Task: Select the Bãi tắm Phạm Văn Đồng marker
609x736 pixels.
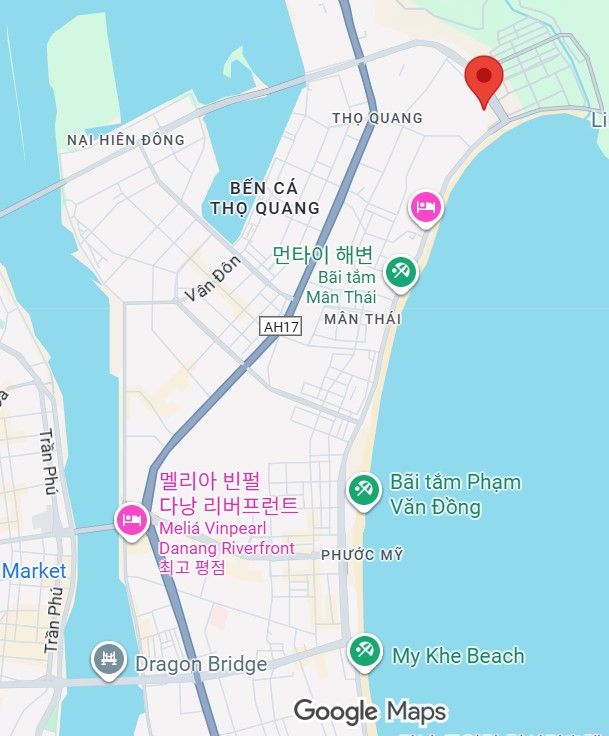Action: tap(362, 490)
